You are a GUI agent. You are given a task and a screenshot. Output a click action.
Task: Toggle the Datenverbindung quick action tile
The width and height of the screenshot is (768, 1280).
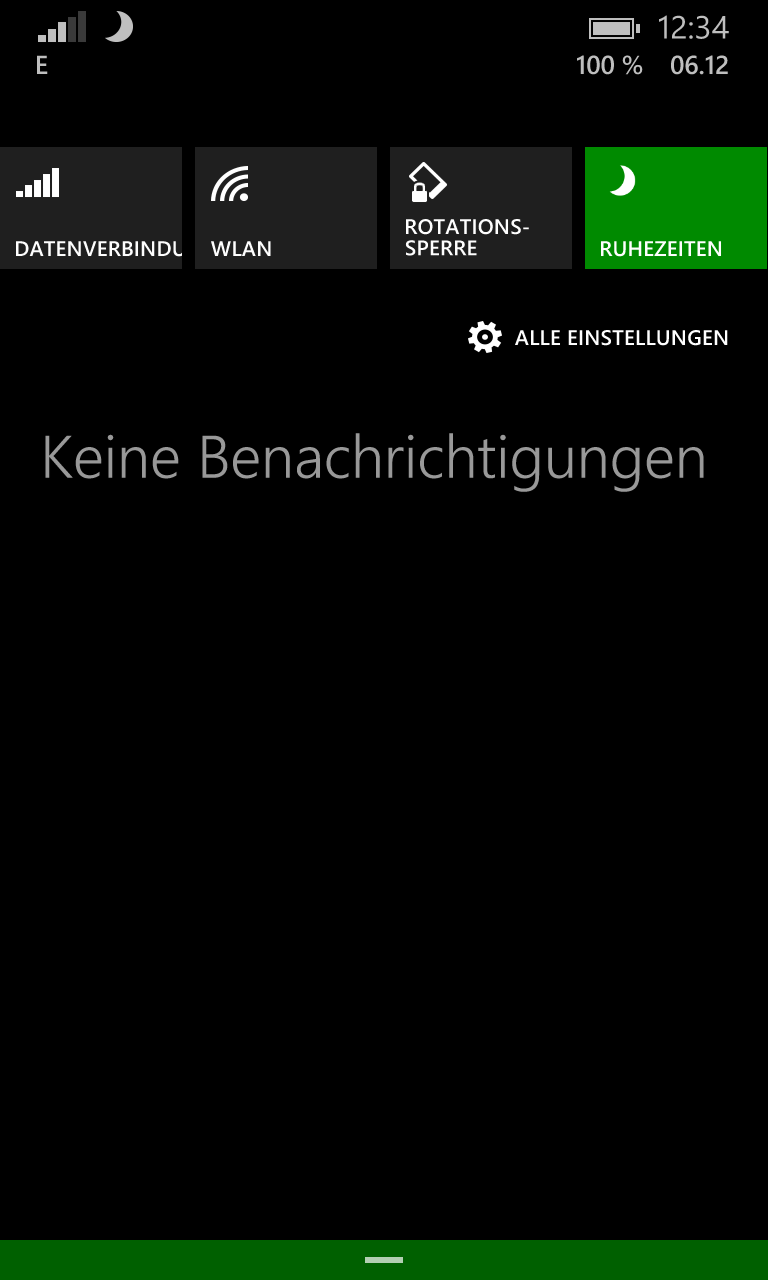(91, 208)
